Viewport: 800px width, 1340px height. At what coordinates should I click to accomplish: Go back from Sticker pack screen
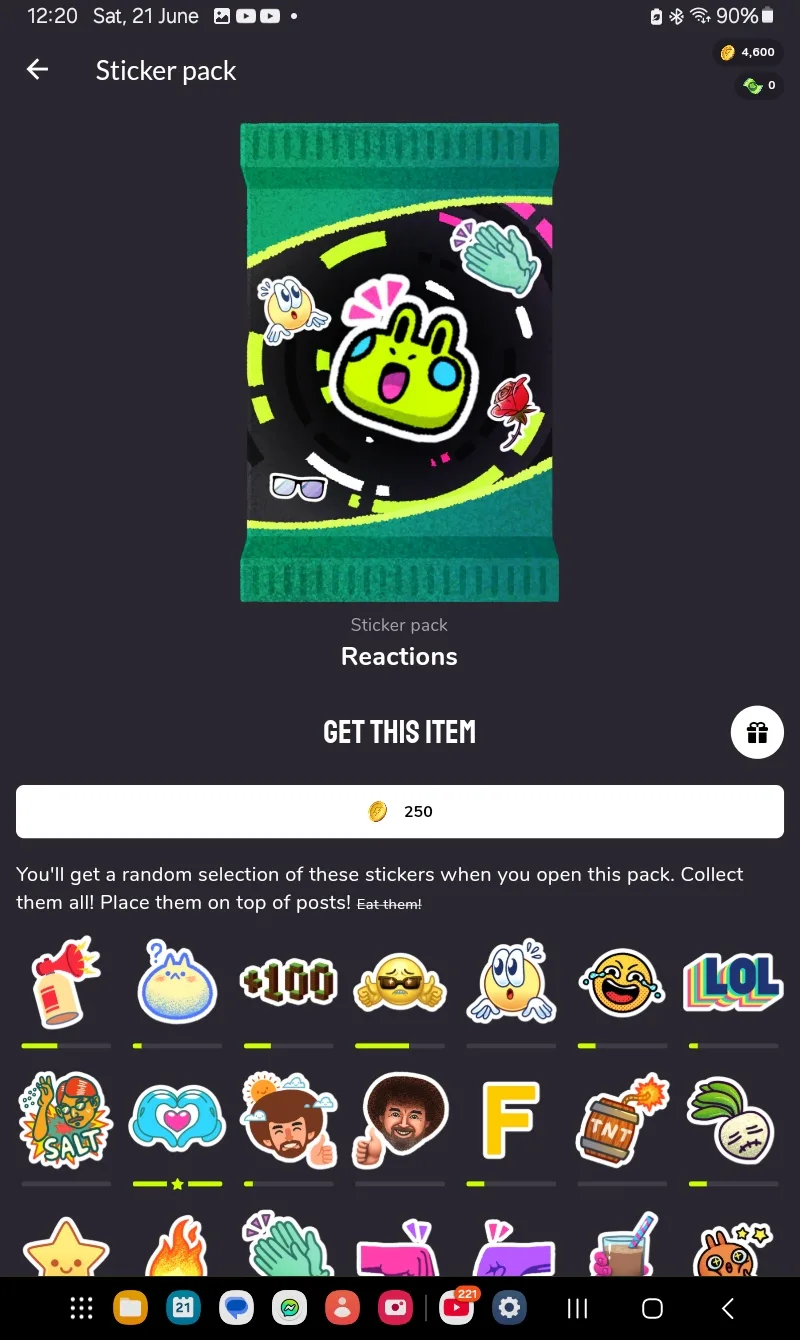37,69
